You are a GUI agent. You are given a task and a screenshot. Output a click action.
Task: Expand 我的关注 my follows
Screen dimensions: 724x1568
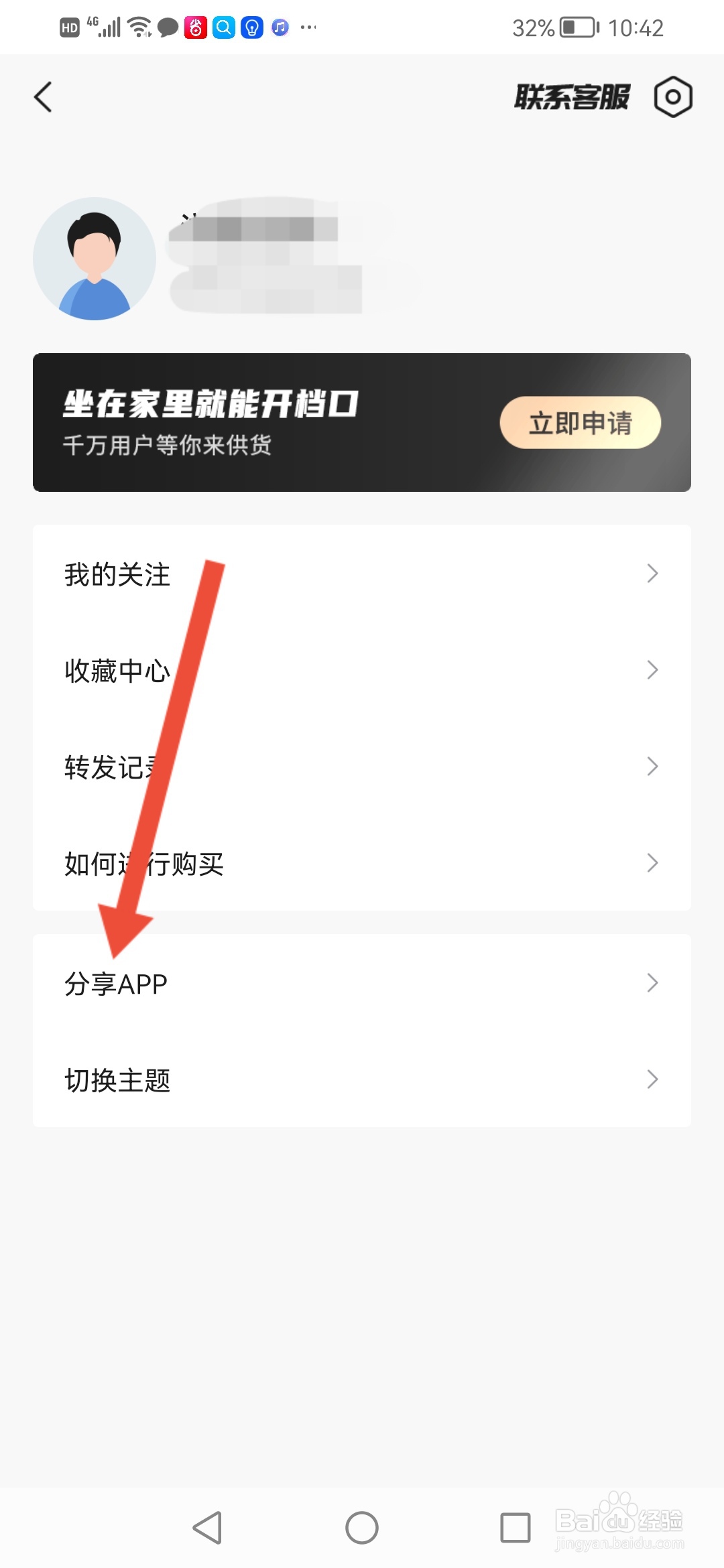[362, 574]
